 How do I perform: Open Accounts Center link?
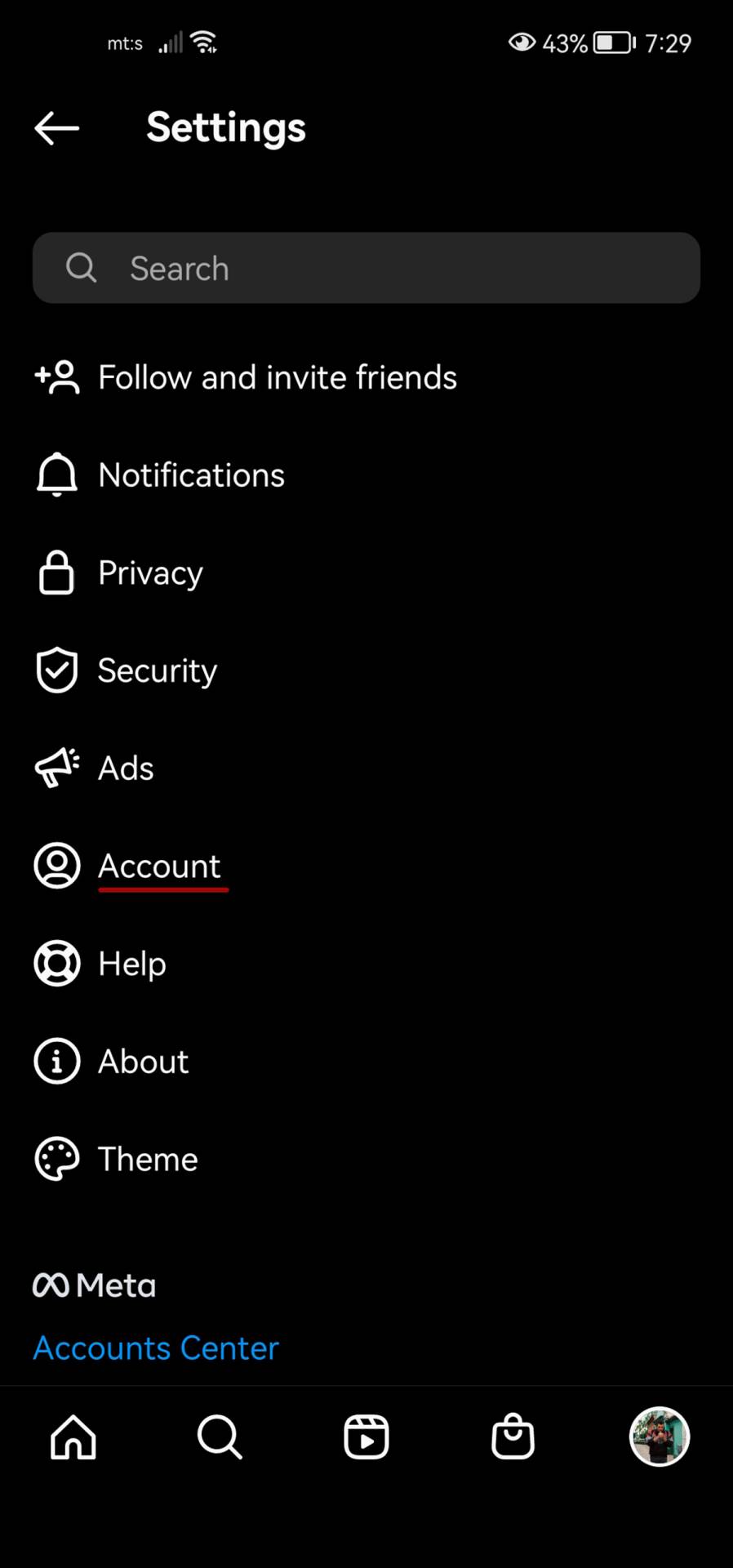[x=155, y=1347]
